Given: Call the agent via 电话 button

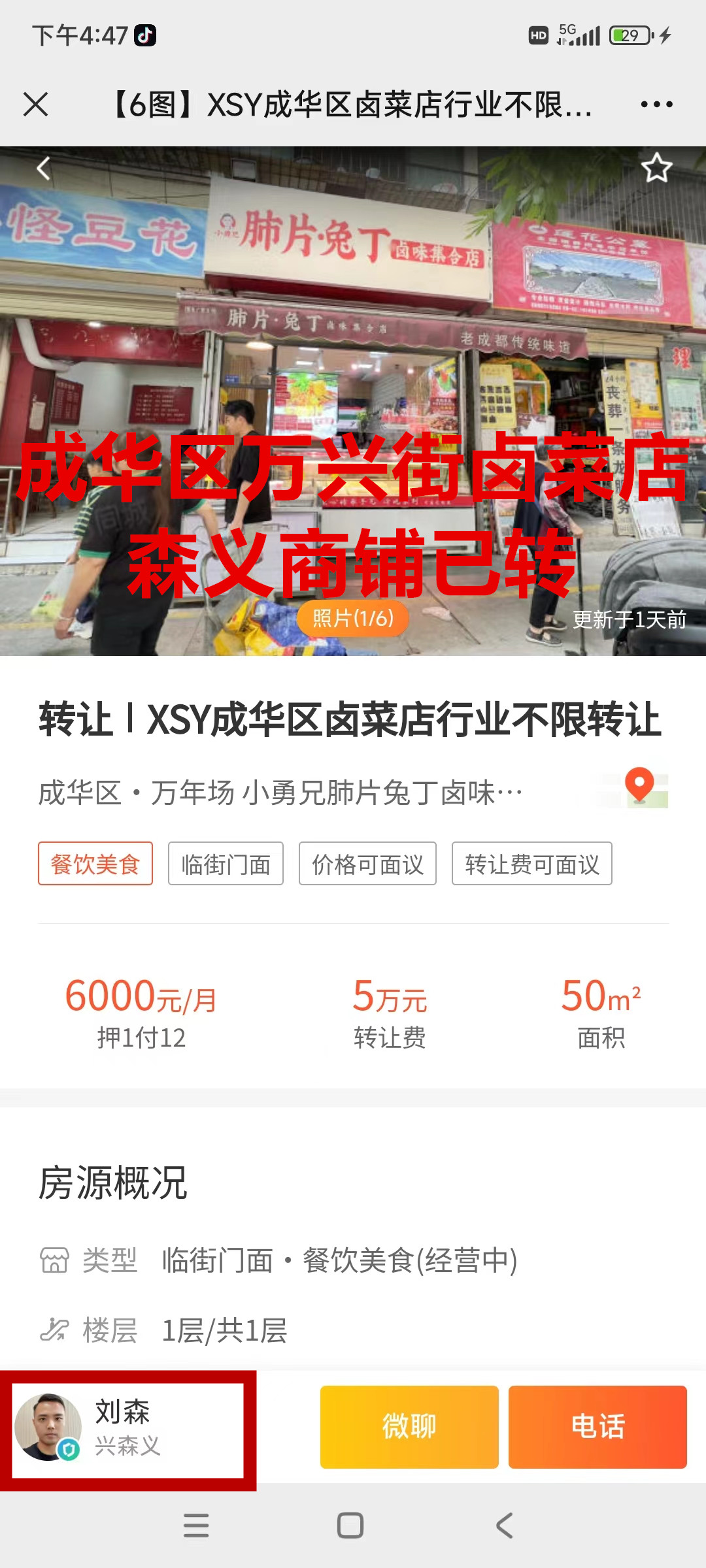Looking at the screenshot, I should [597, 1427].
